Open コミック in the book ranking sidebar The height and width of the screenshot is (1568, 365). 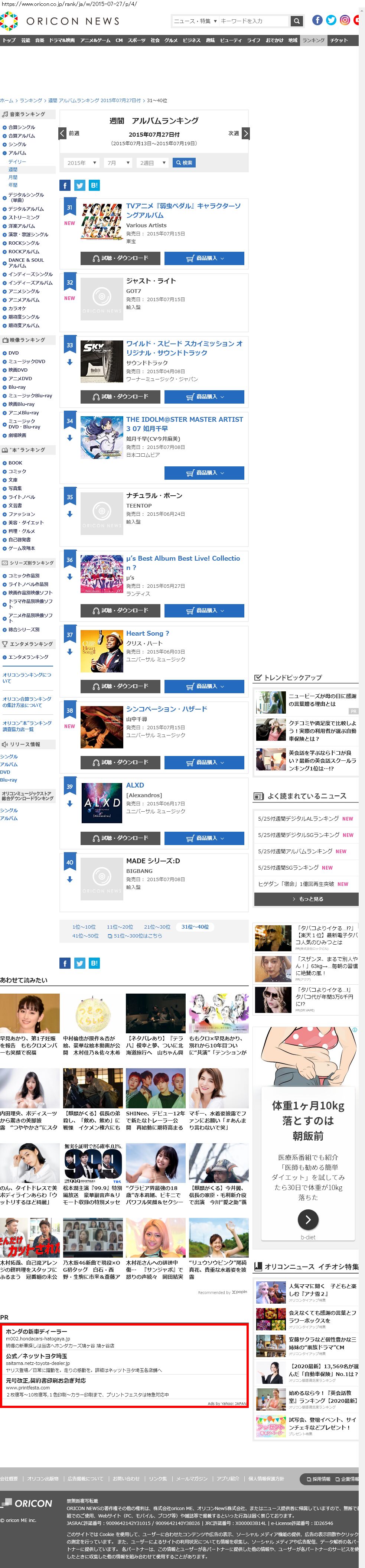tap(17, 471)
